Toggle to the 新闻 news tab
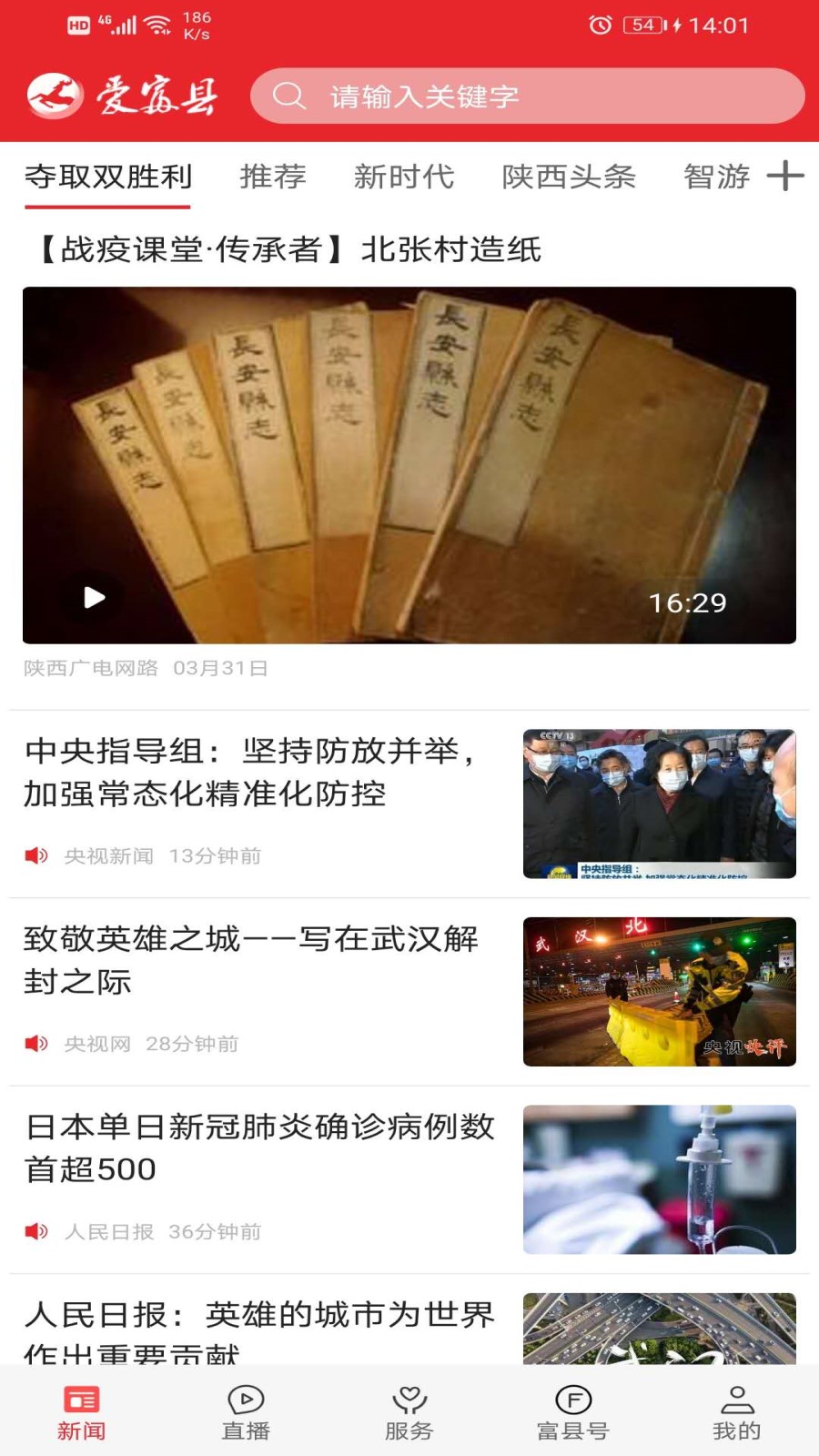This screenshot has height=1456, width=819. pyautogui.click(x=80, y=1406)
